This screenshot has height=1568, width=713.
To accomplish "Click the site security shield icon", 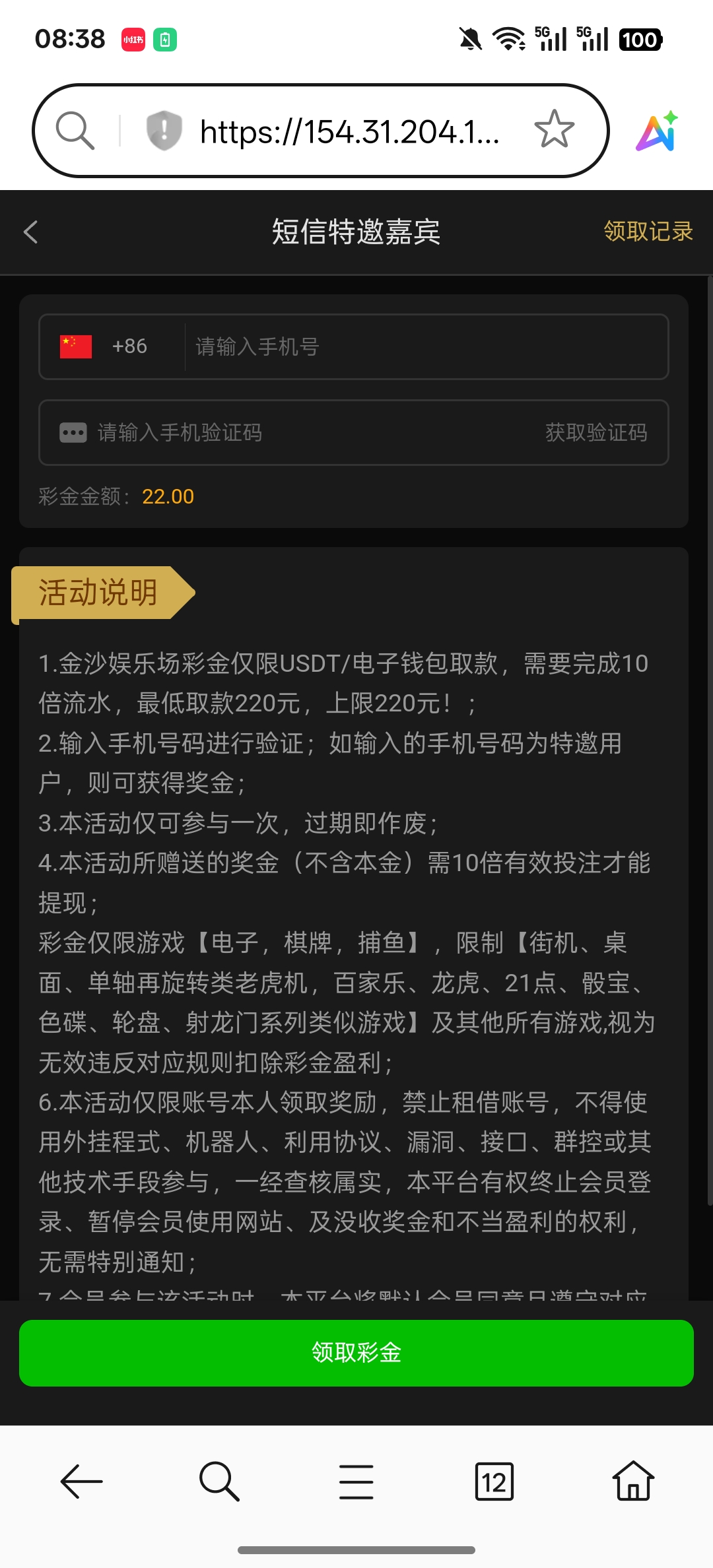I will [x=162, y=130].
